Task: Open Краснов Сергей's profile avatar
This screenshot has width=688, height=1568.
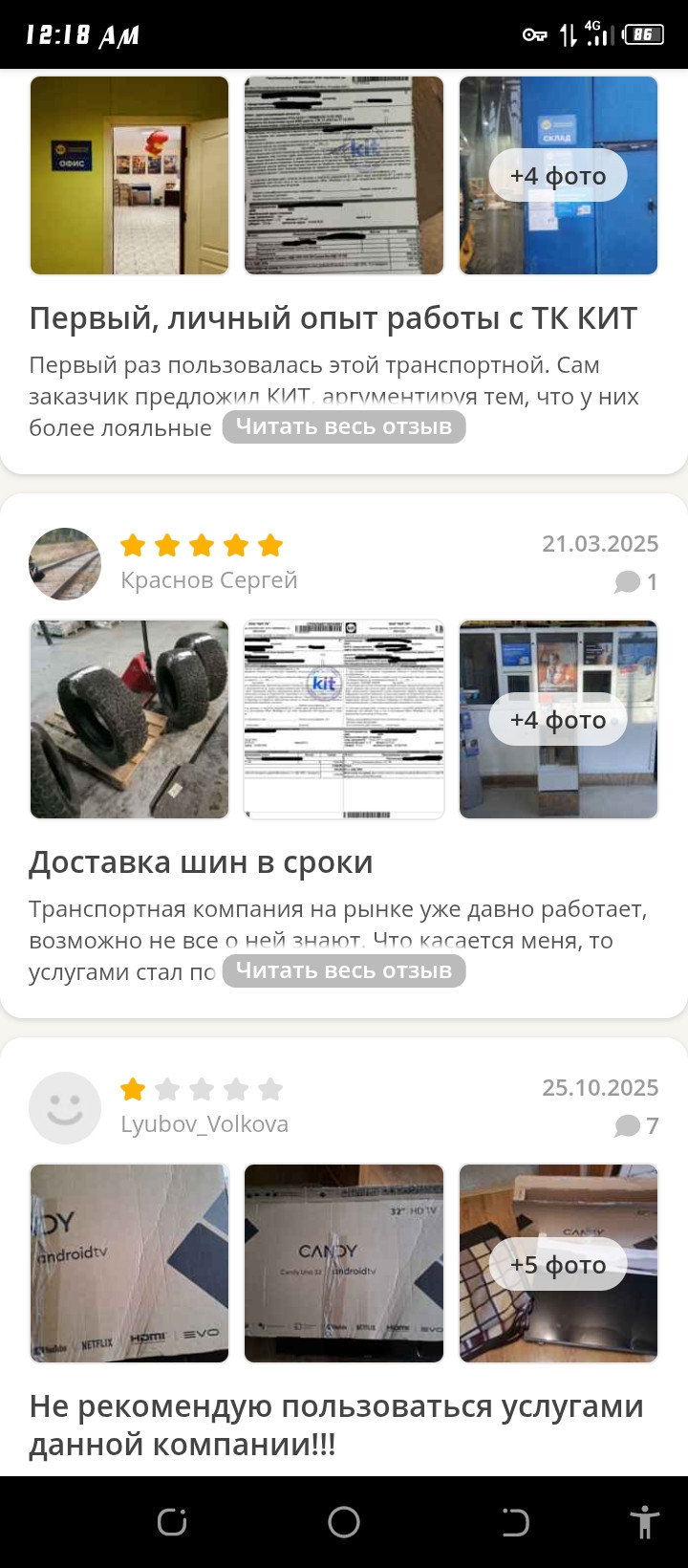Action: (x=65, y=564)
